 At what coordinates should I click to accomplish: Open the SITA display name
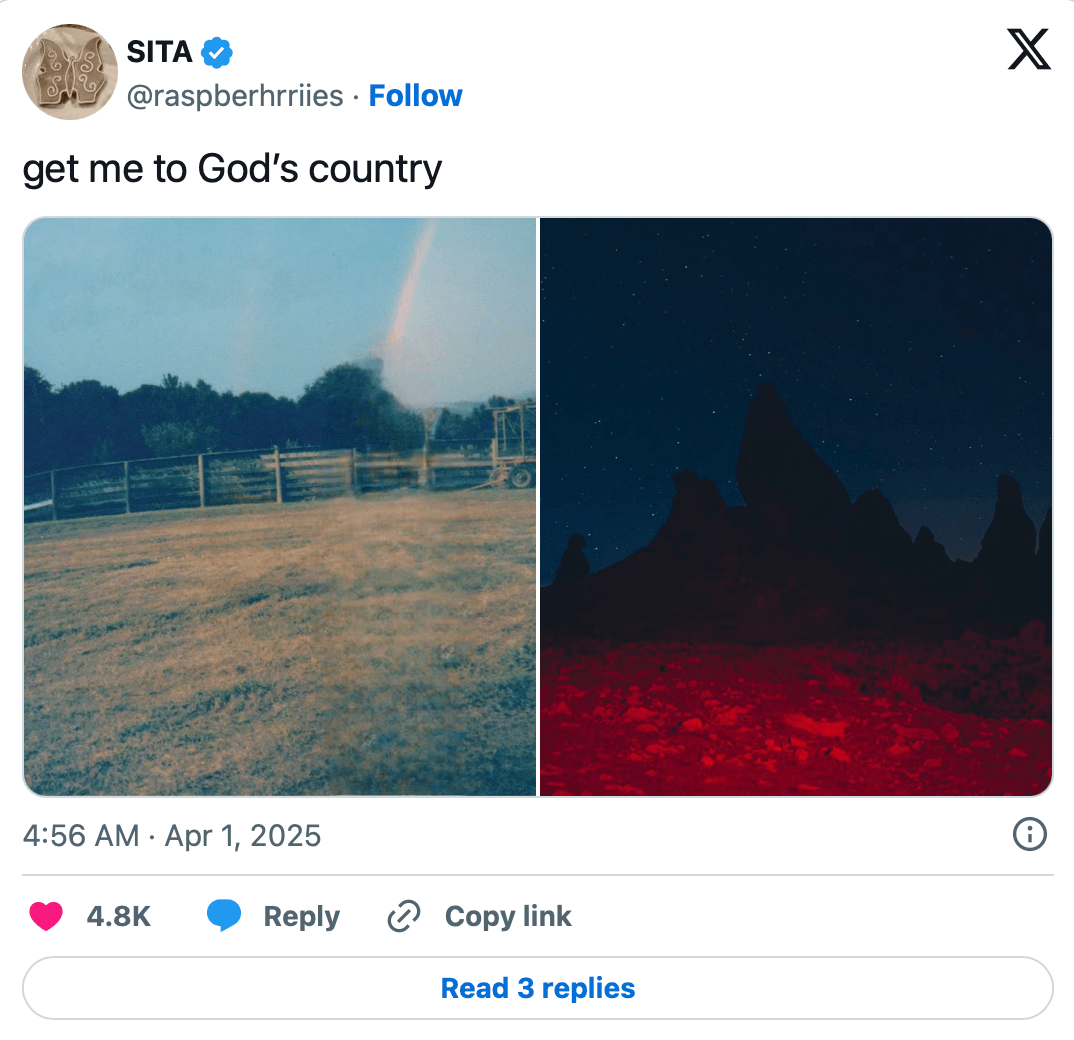pos(159,52)
